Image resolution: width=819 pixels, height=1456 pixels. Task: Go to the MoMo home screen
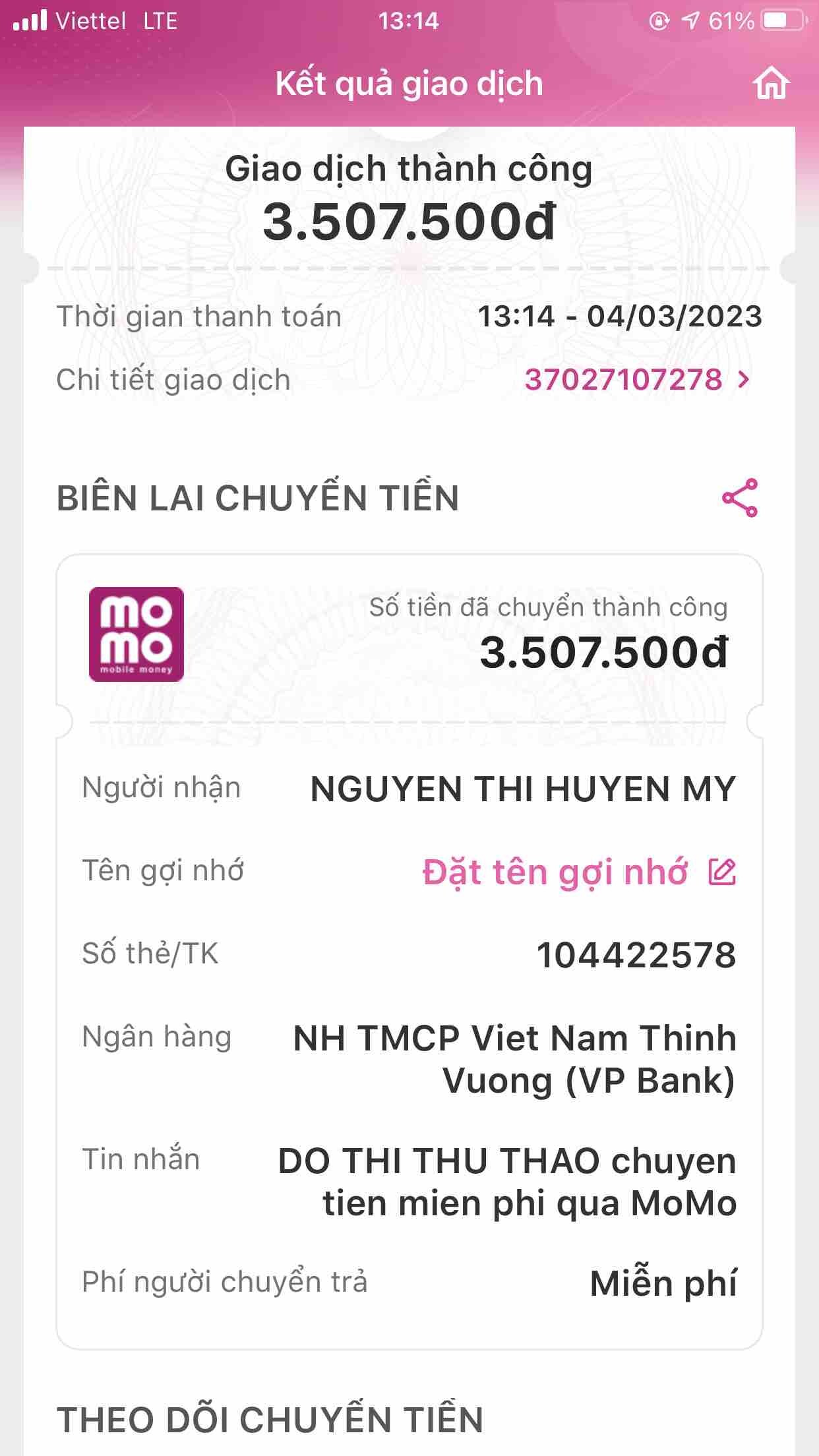pyautogui.click(x=771, y=84)
